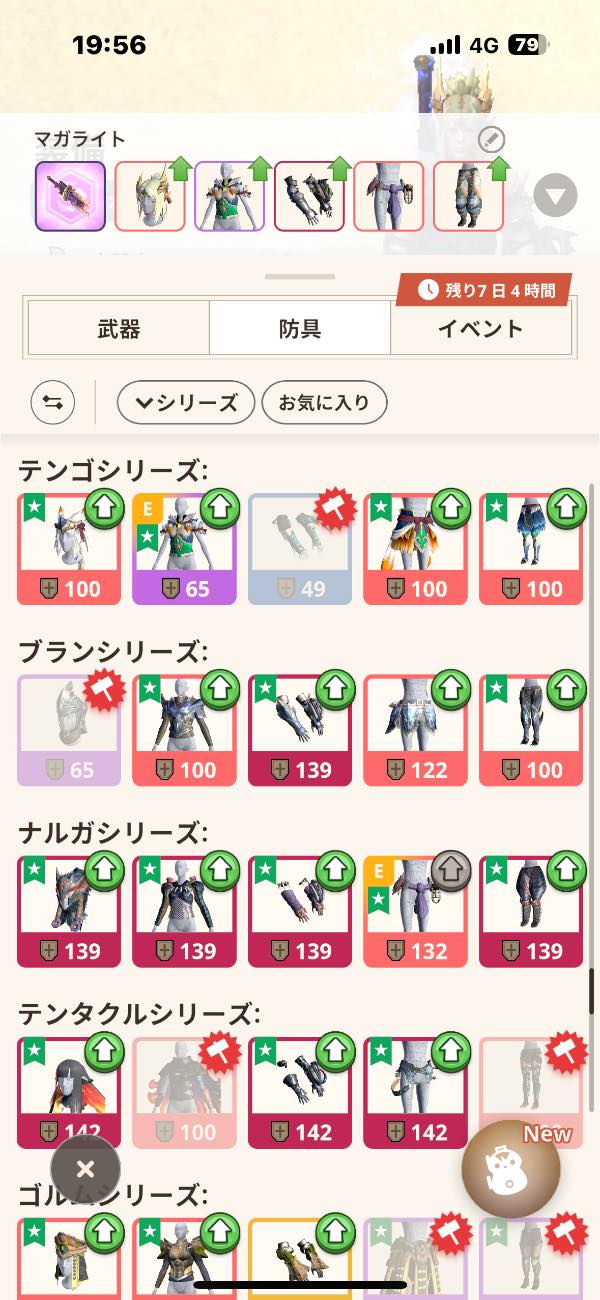Viewport: 600px width, 1300px height.
Task: Select the equipped weapon in the loadout
Action: 70,196
